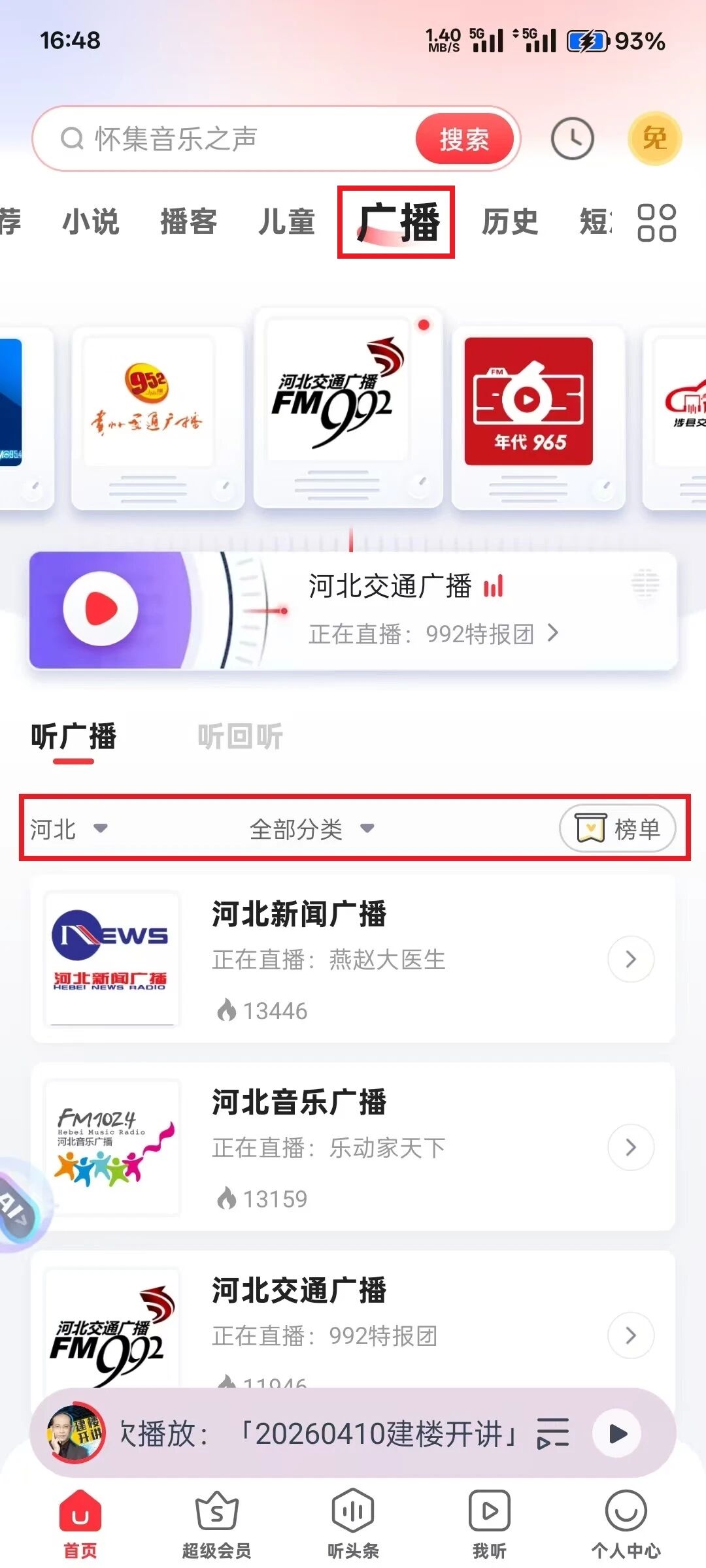
Task: Open the all categories grid icon
Action: pos(656,222)
